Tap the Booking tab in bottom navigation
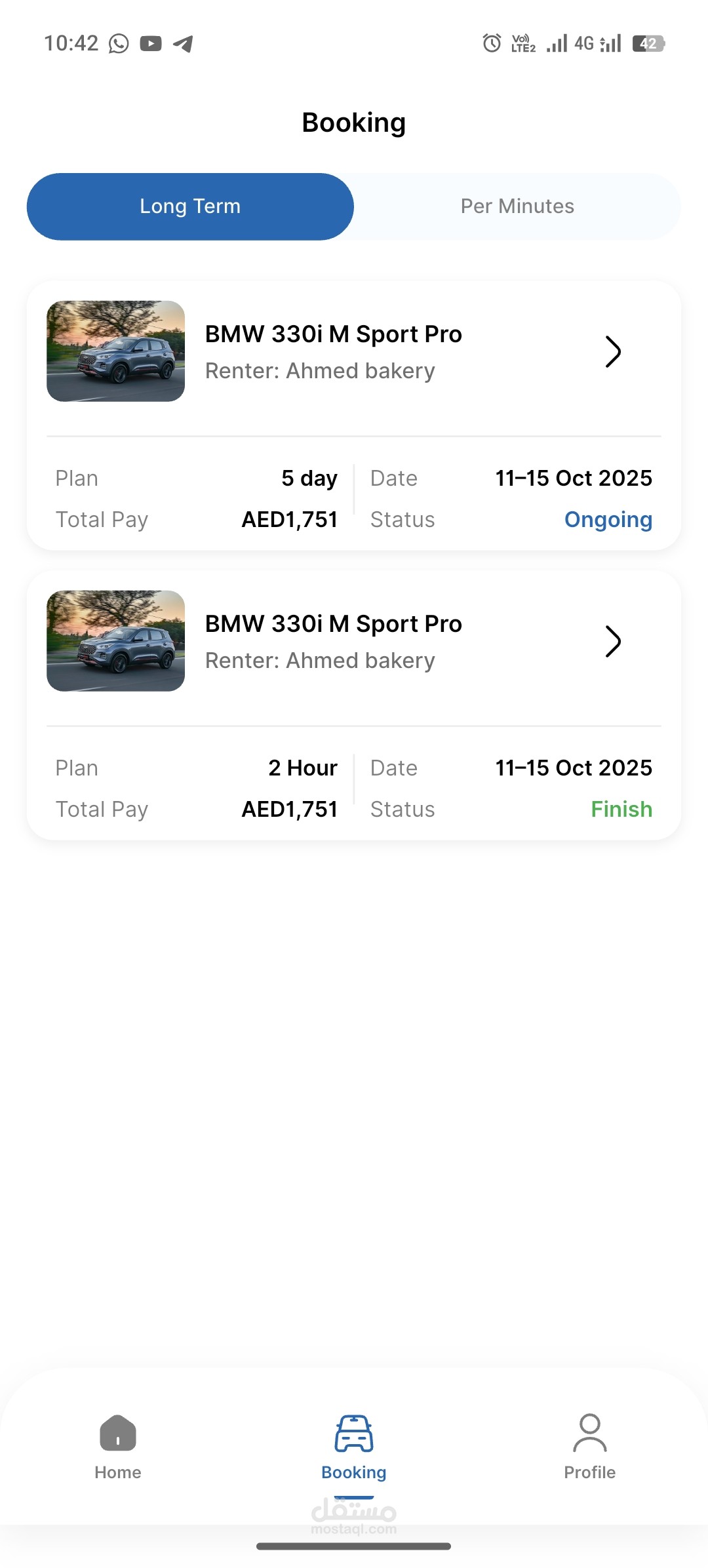Image resolution: width=708 pixels, height=1568 pixels. click(354, 1446)
